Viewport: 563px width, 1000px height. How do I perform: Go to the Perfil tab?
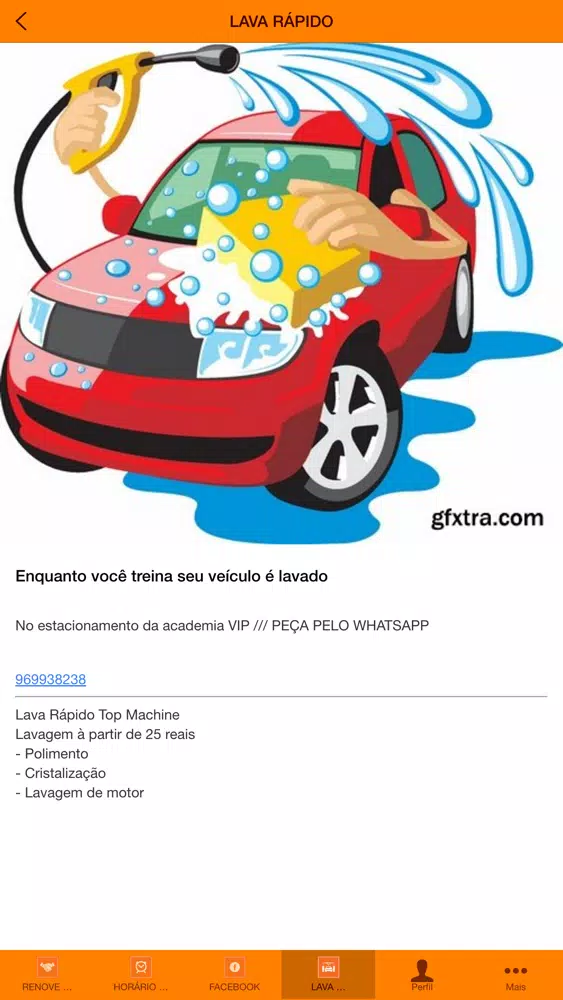(421, 974)
